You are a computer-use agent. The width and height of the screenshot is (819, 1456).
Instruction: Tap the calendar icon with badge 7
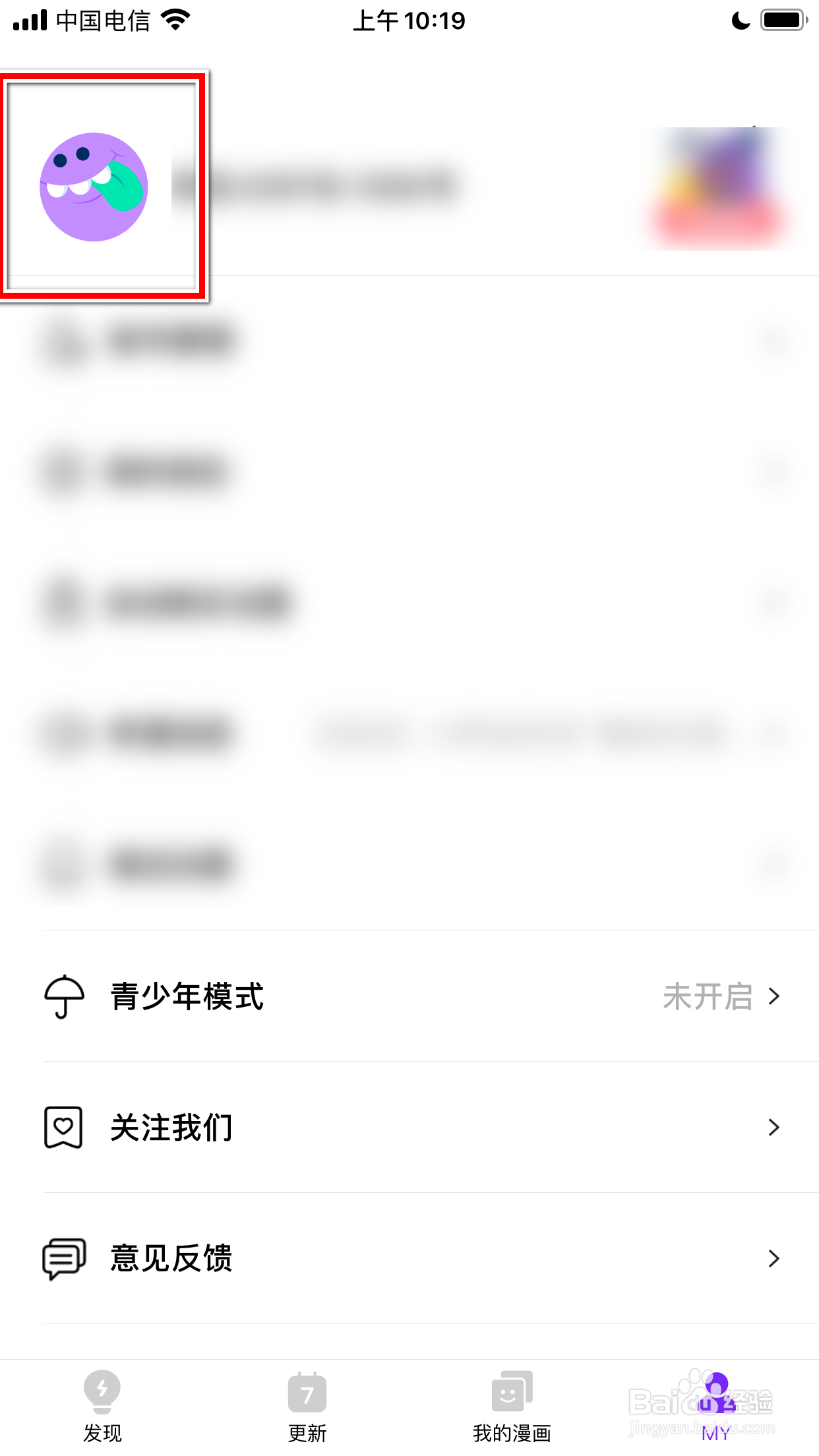(307, 1394)
